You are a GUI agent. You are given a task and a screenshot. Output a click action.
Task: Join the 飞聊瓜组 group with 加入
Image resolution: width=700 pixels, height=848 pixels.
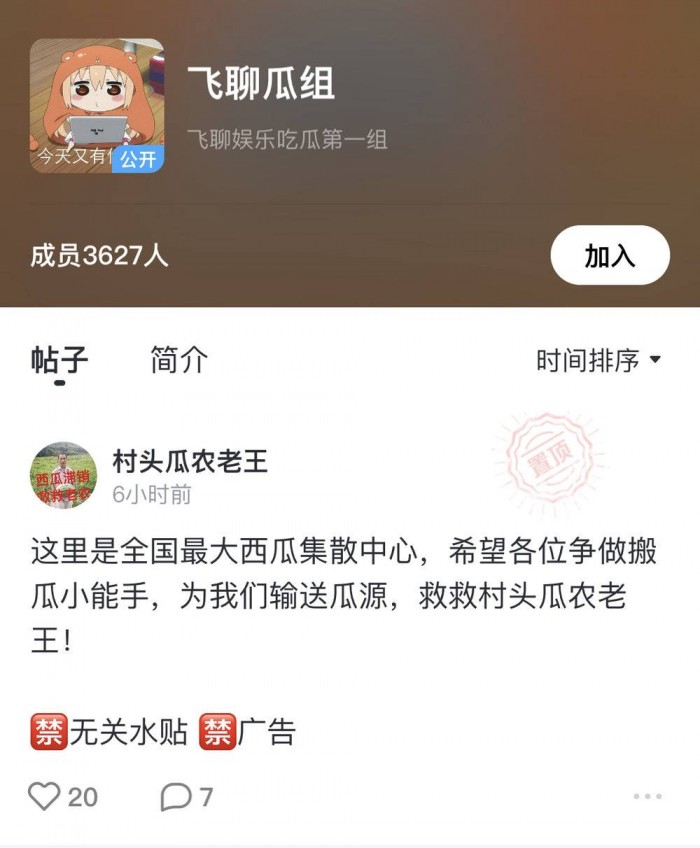[x=609, y=255]
